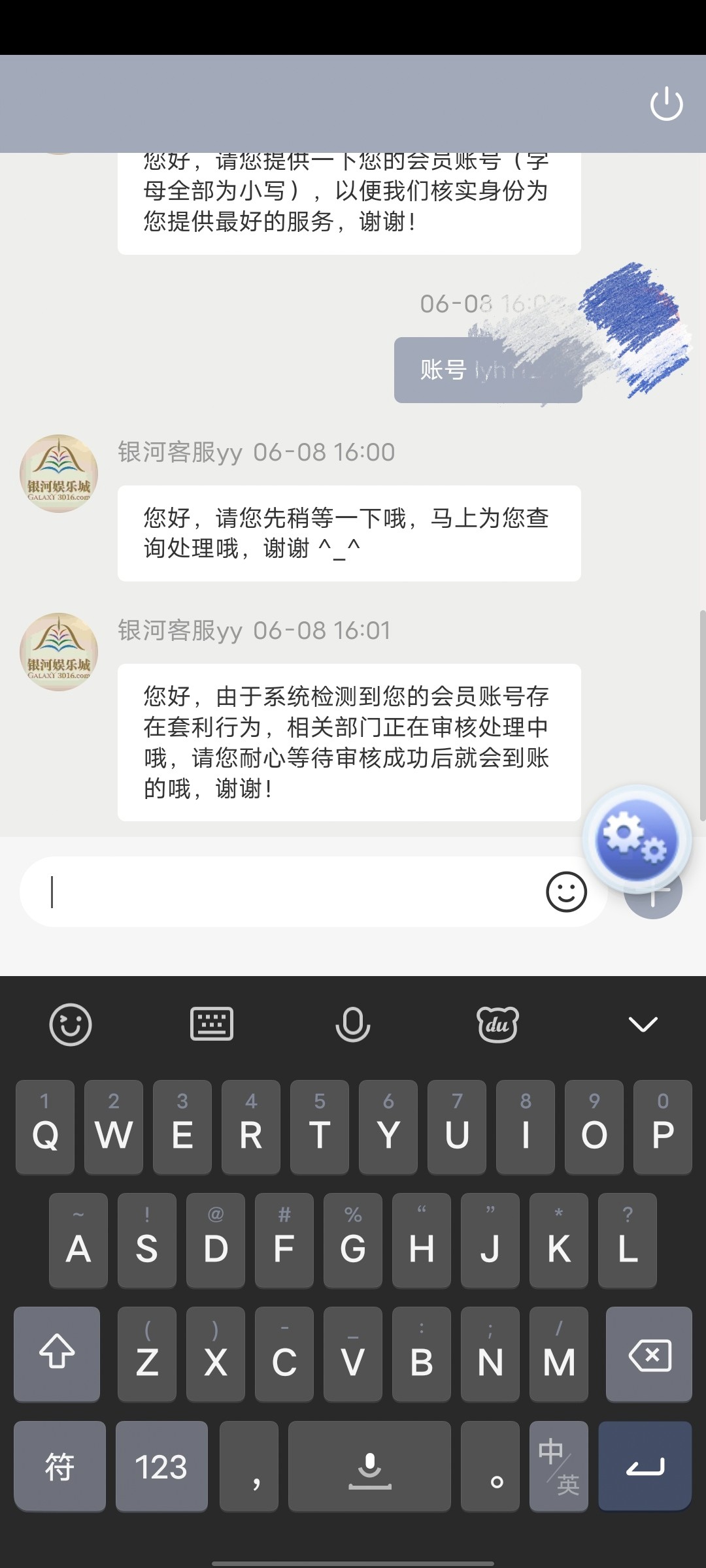Switch to the 123 number keyboard
Screen dimensions: 706x1568
pos(161,1467)
